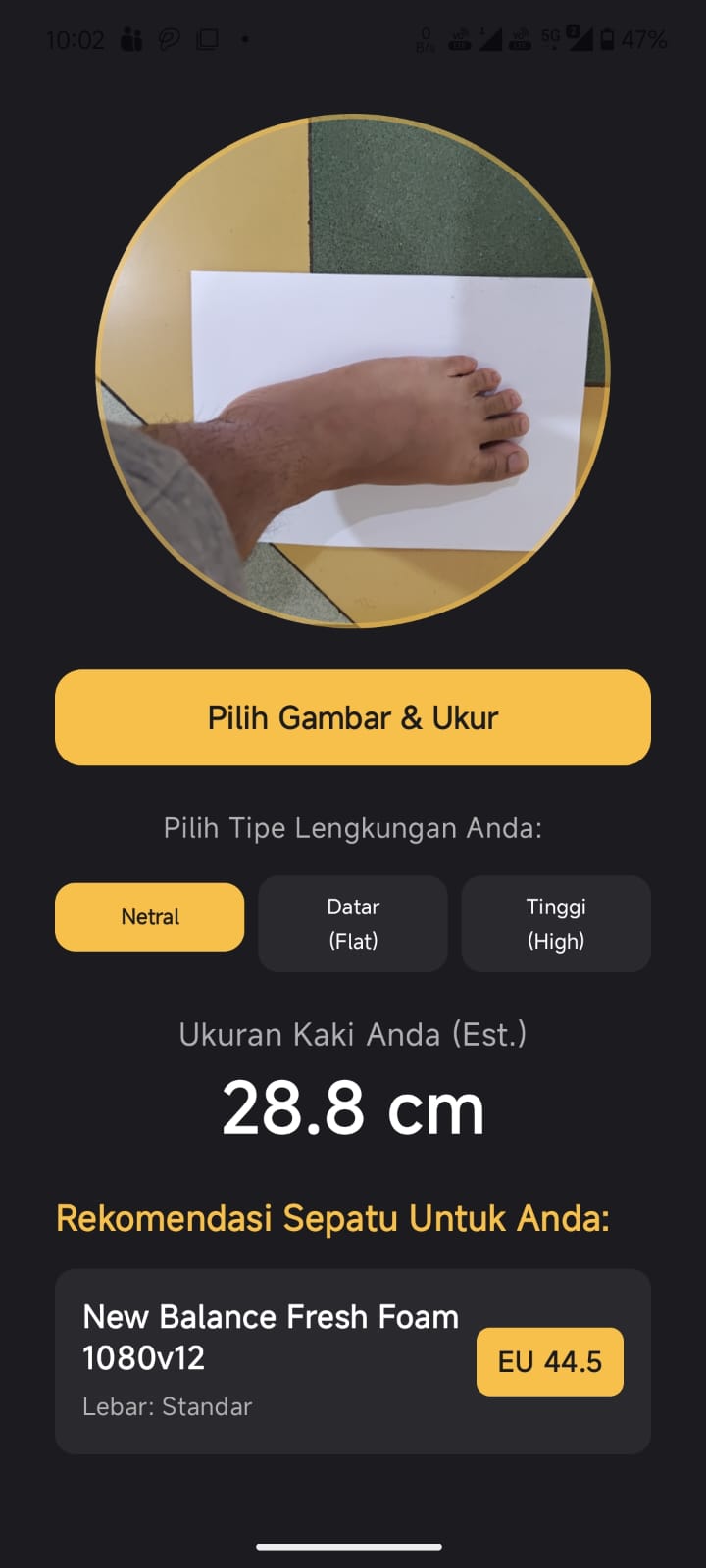
Task: Switch to Tinggi (High) arch type
Action: (556, 923)
